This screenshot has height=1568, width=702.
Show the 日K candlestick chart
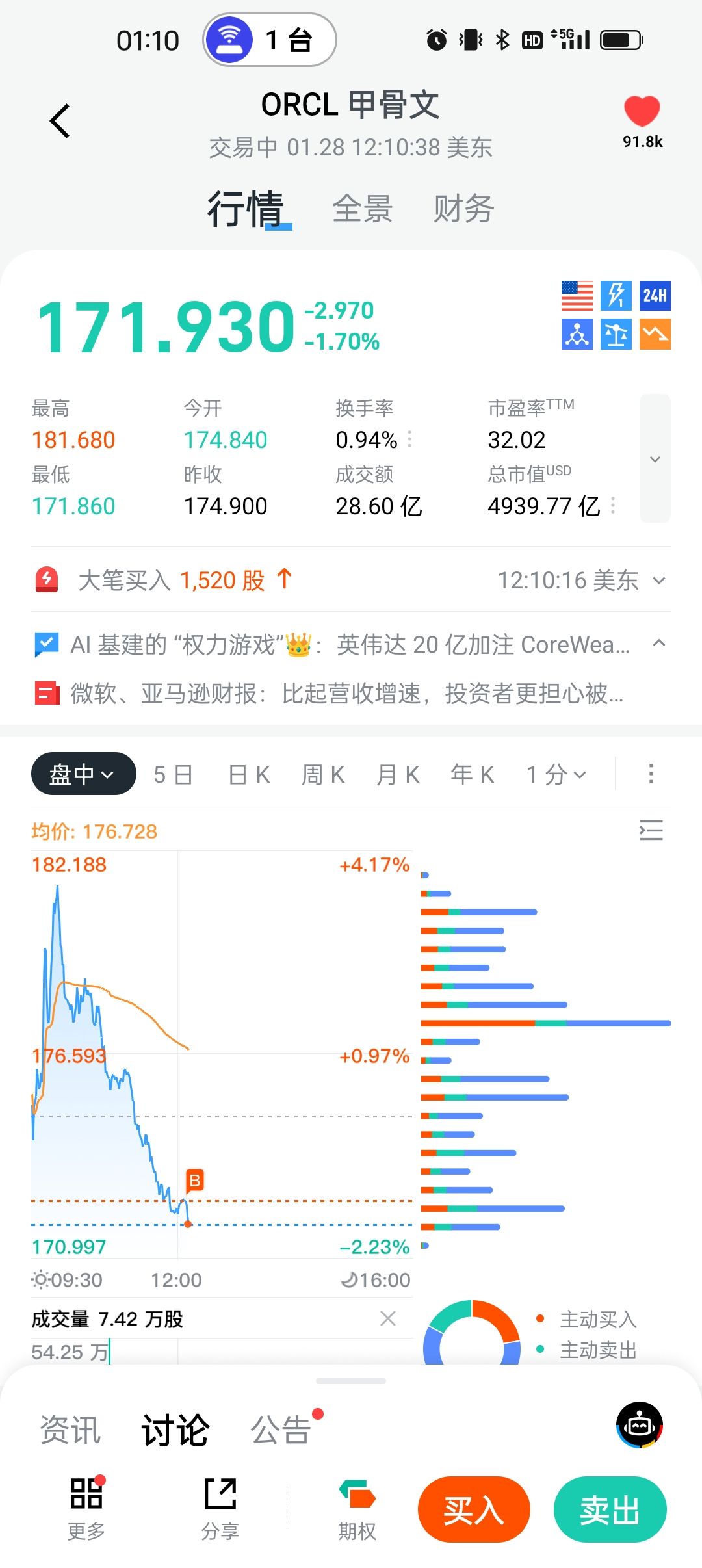click(250, 774)
